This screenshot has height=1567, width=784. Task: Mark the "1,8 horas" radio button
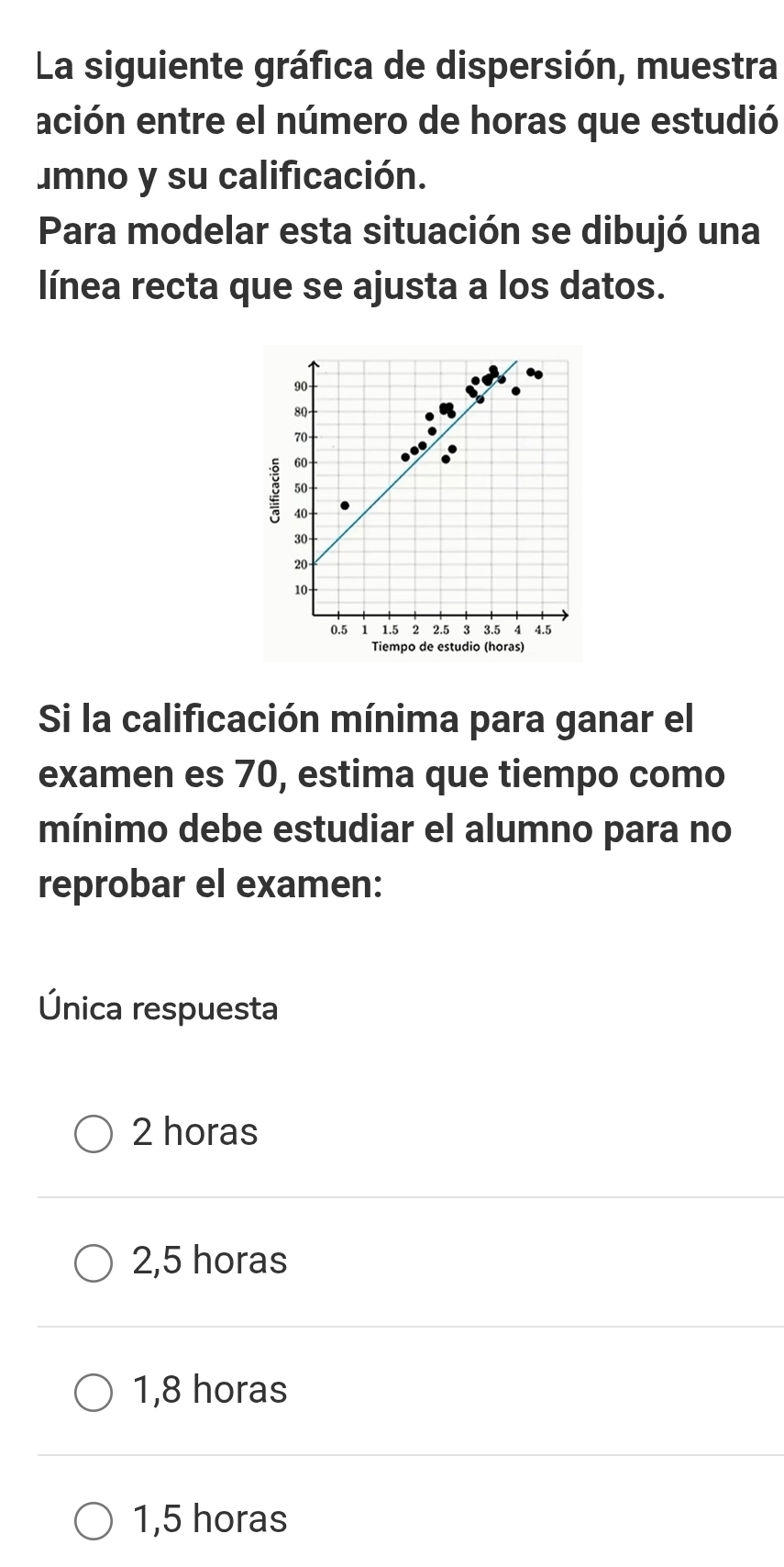click(94, 1392)
